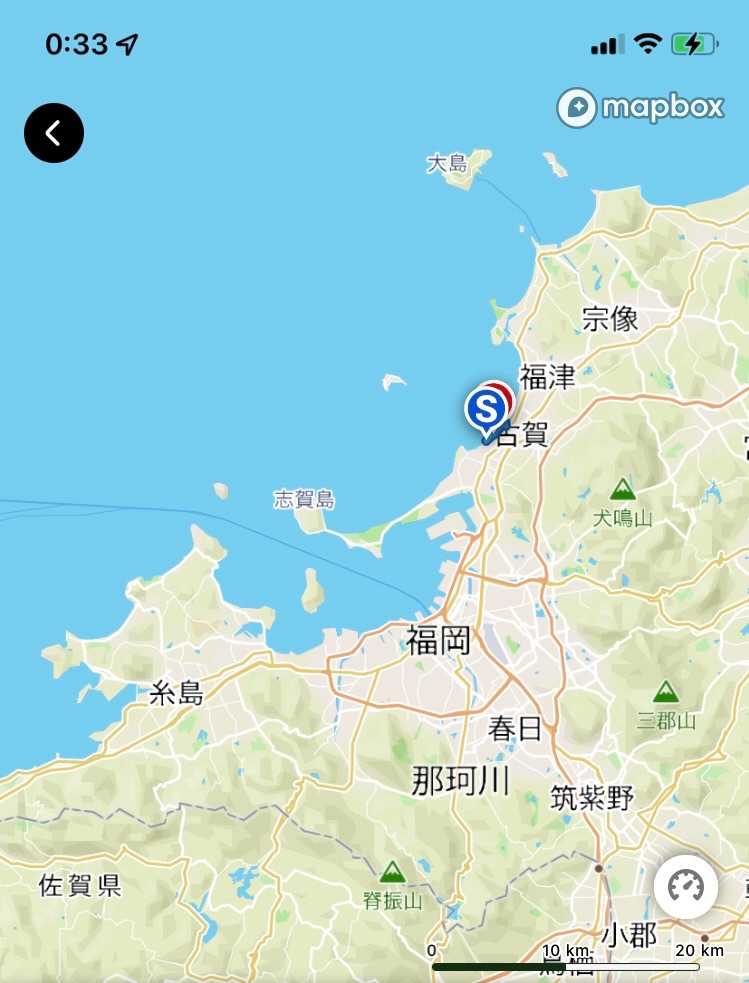Tap the blue S start marker
Image resolution: width=749 pixels, height=983 pixels.
tap(486, 411)
